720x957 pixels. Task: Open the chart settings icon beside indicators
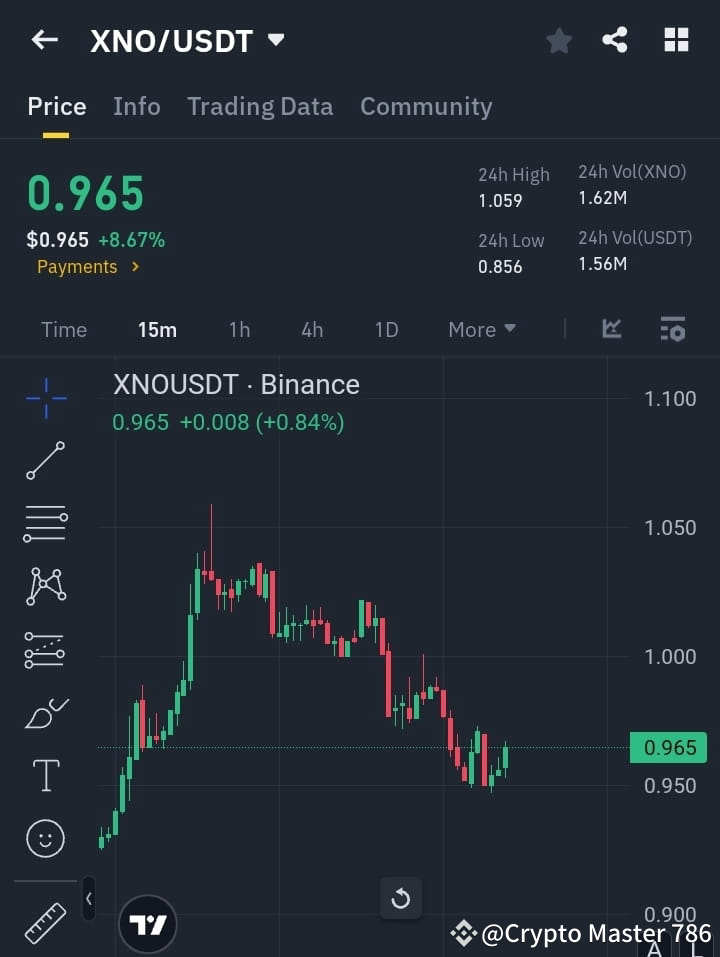672,329
